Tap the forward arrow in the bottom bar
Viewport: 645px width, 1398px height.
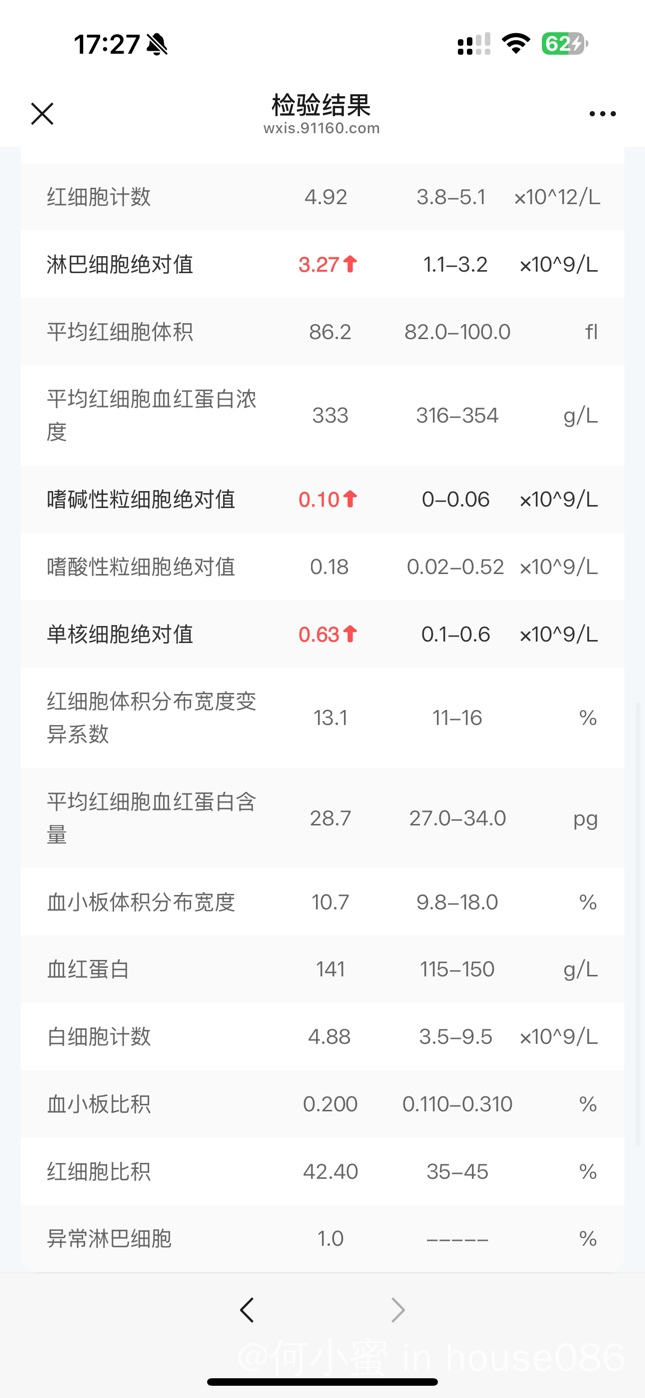point(398,1310)
